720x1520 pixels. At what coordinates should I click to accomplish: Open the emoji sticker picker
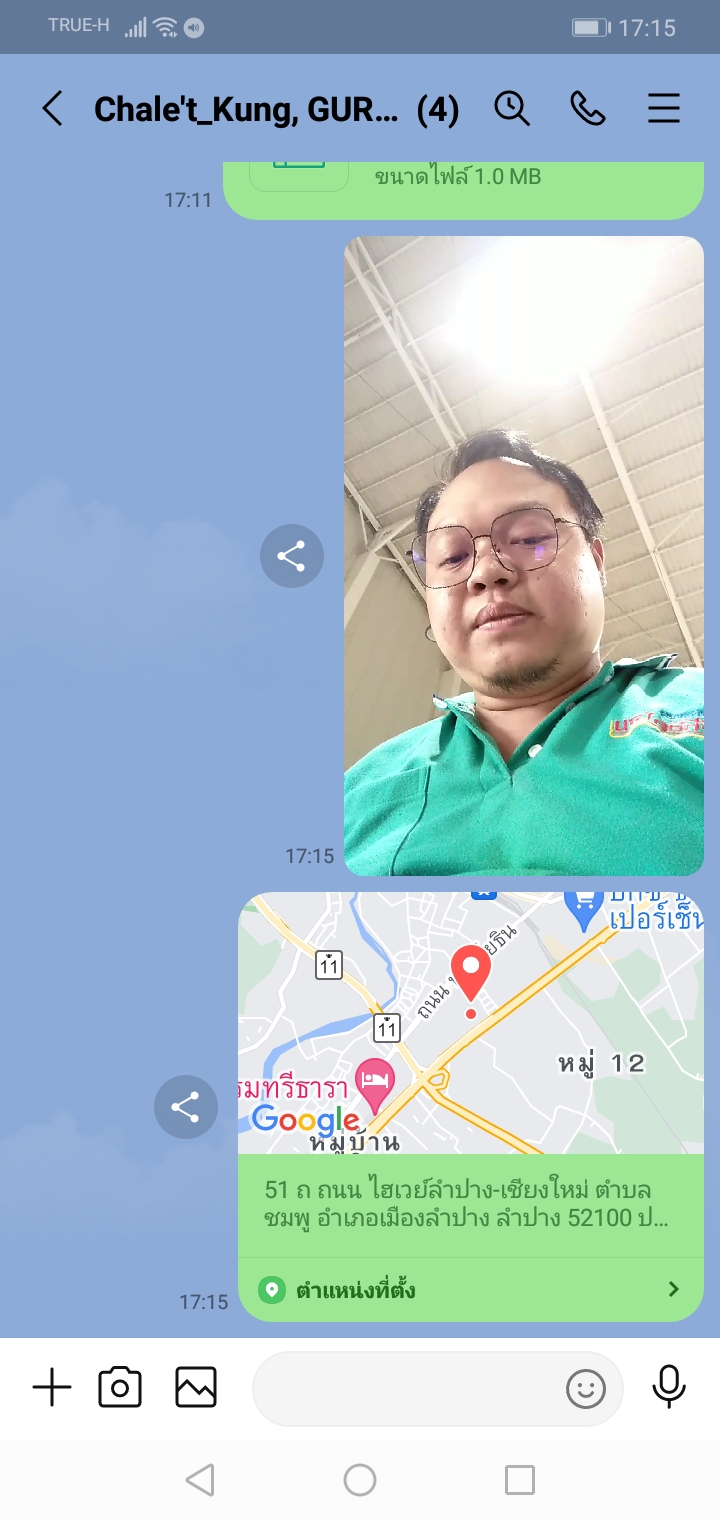586,1388
